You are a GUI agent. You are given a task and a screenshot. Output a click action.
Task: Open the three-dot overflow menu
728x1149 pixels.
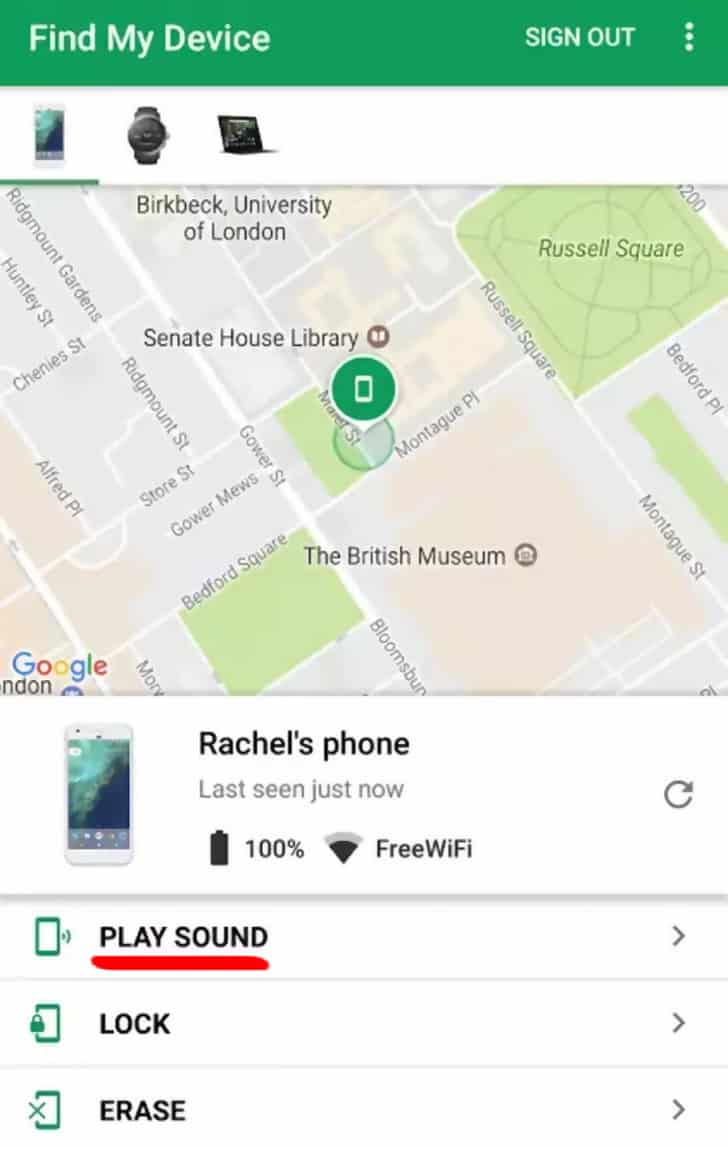click(688, 38)
